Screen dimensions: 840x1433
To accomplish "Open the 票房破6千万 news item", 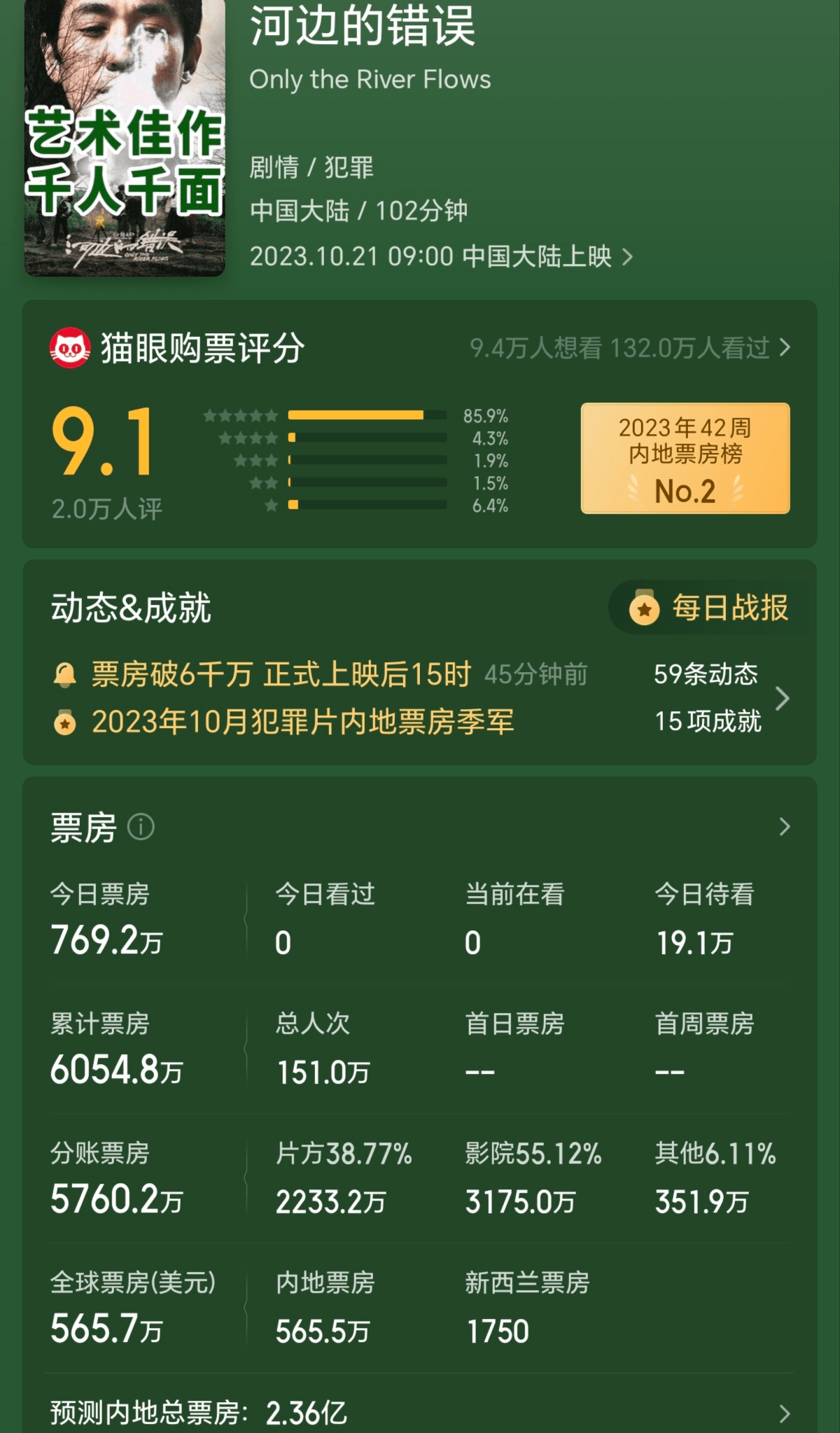I will click(x=280, y=675).
